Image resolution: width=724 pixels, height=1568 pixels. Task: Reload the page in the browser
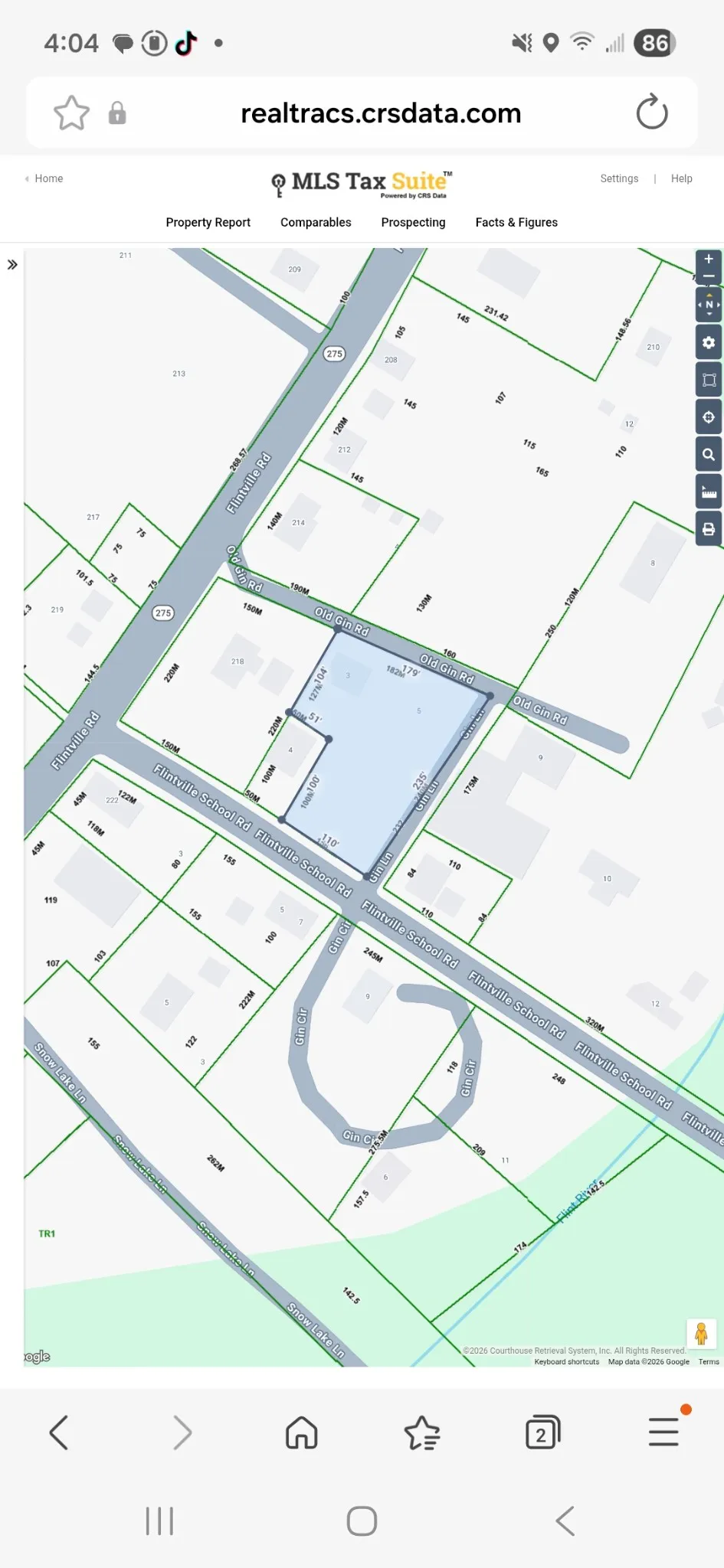(x=652, y=113)
